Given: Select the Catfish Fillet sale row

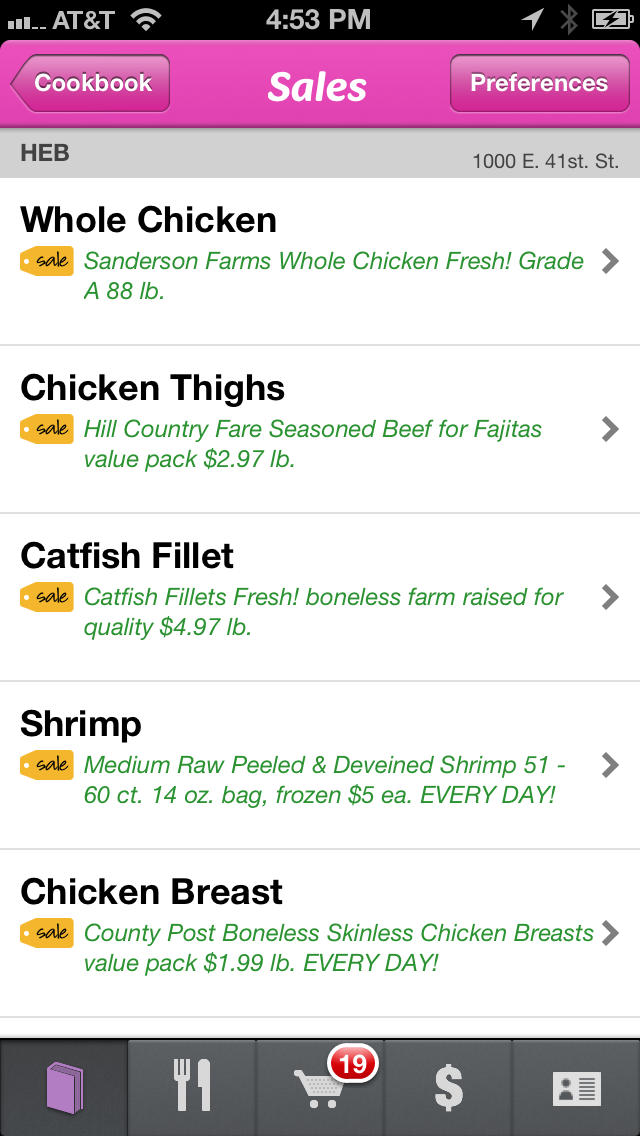Looking at the screenshot, I should click(x=320, y=597).
